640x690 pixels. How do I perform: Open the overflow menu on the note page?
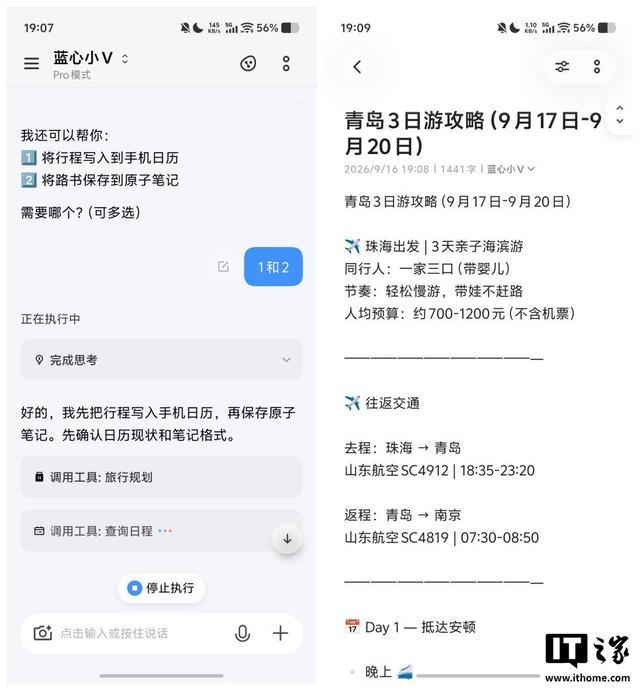(x=597, y=66)
